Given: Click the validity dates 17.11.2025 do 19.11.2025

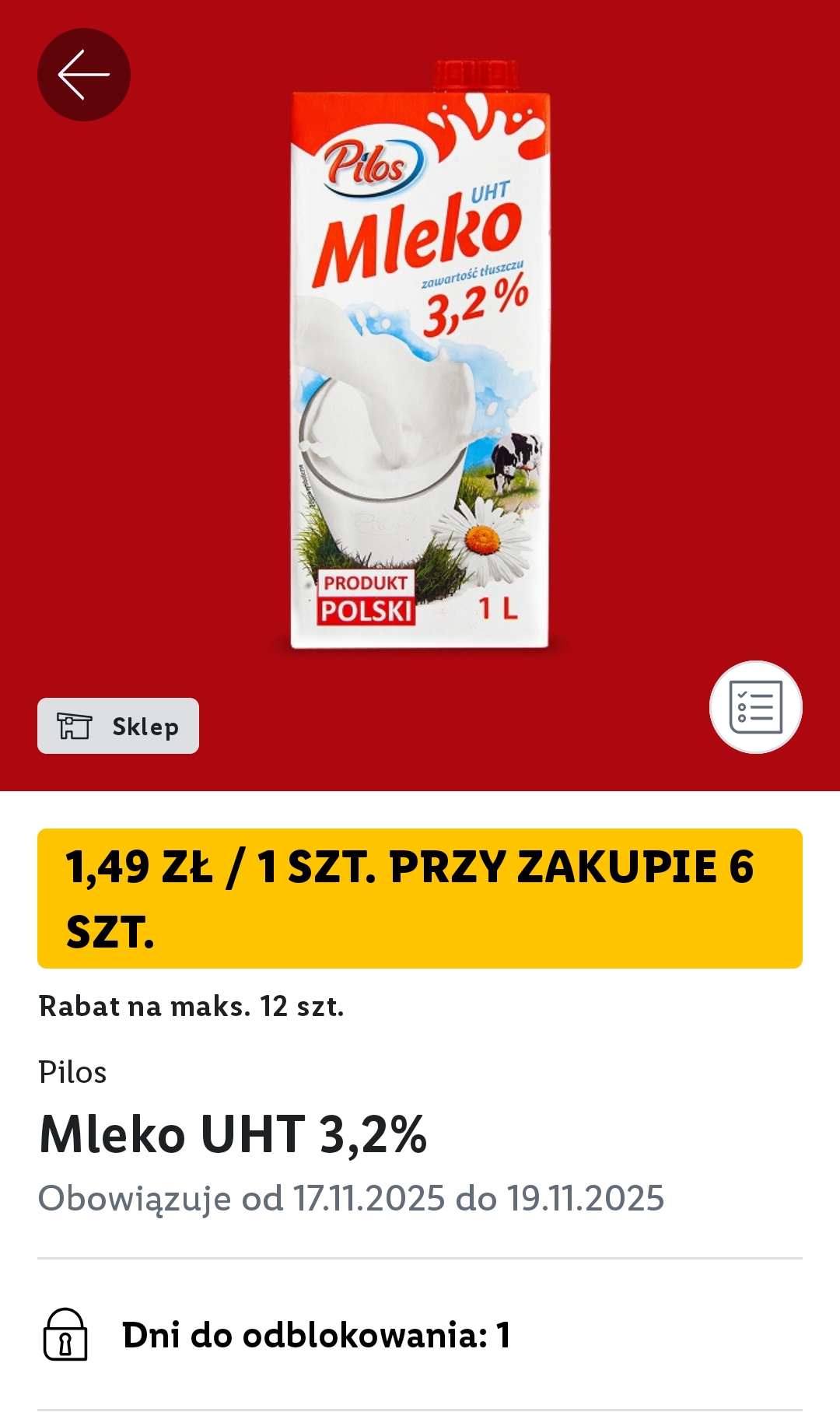Looking at the screenshot, I should 350,1198.
